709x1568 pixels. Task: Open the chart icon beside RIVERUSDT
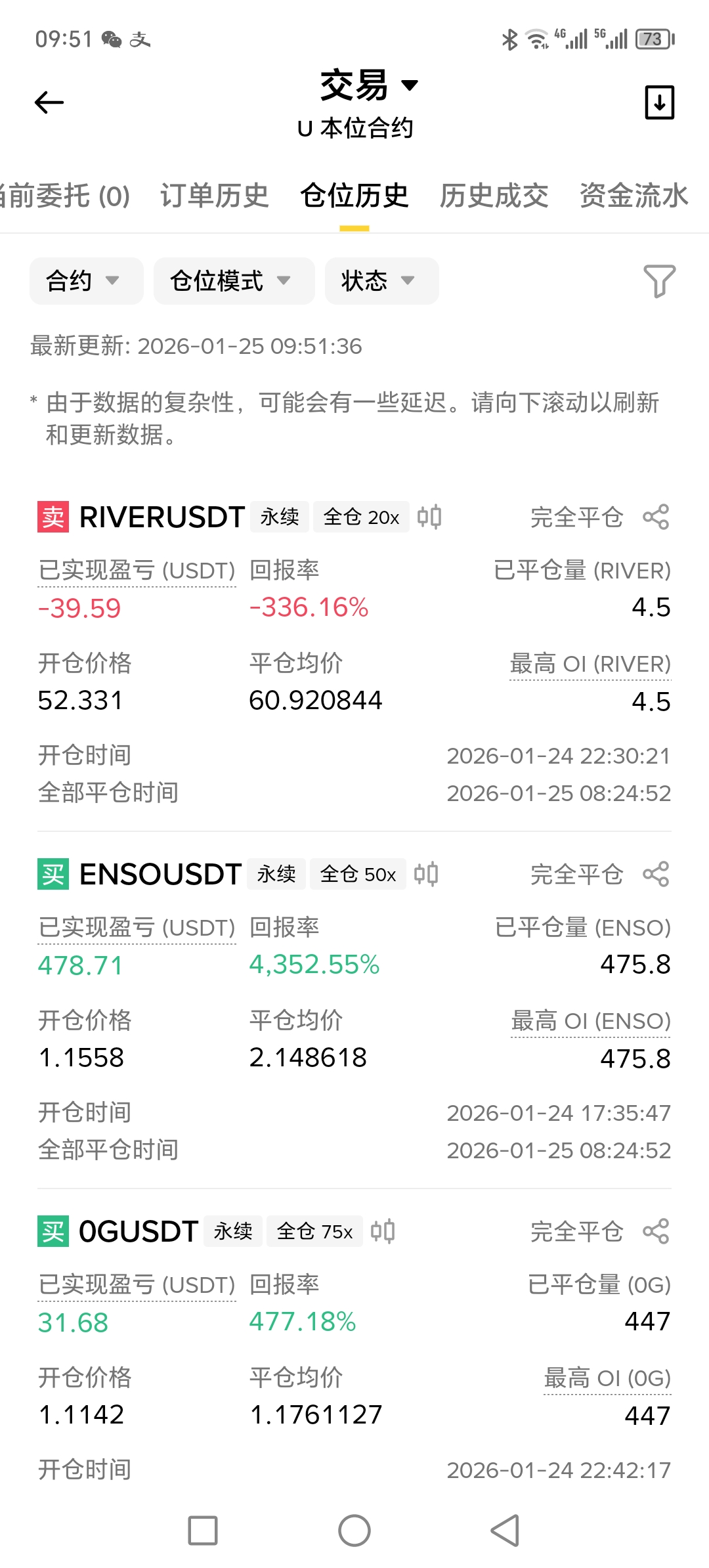coord(429,517)
